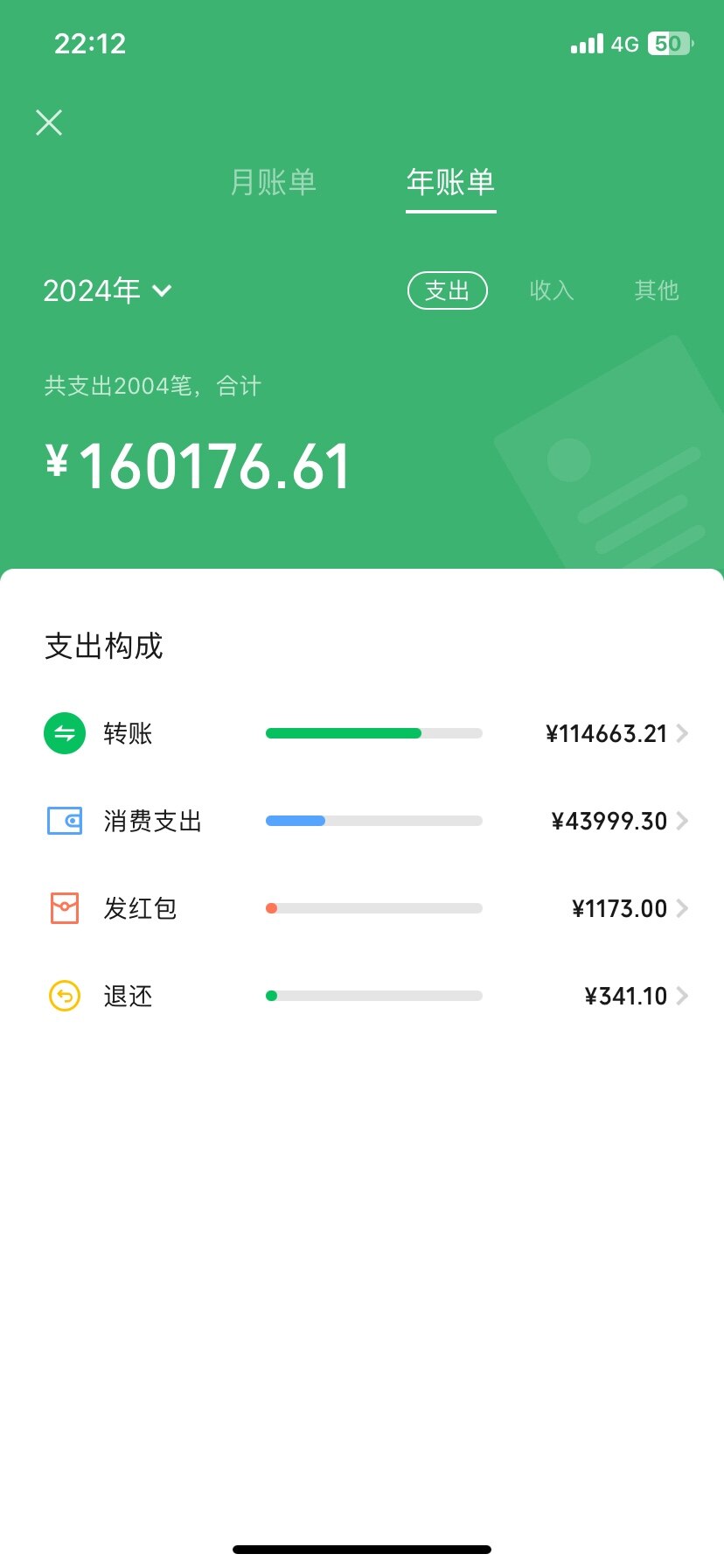Switch to the 收入 view

point(552,290)
